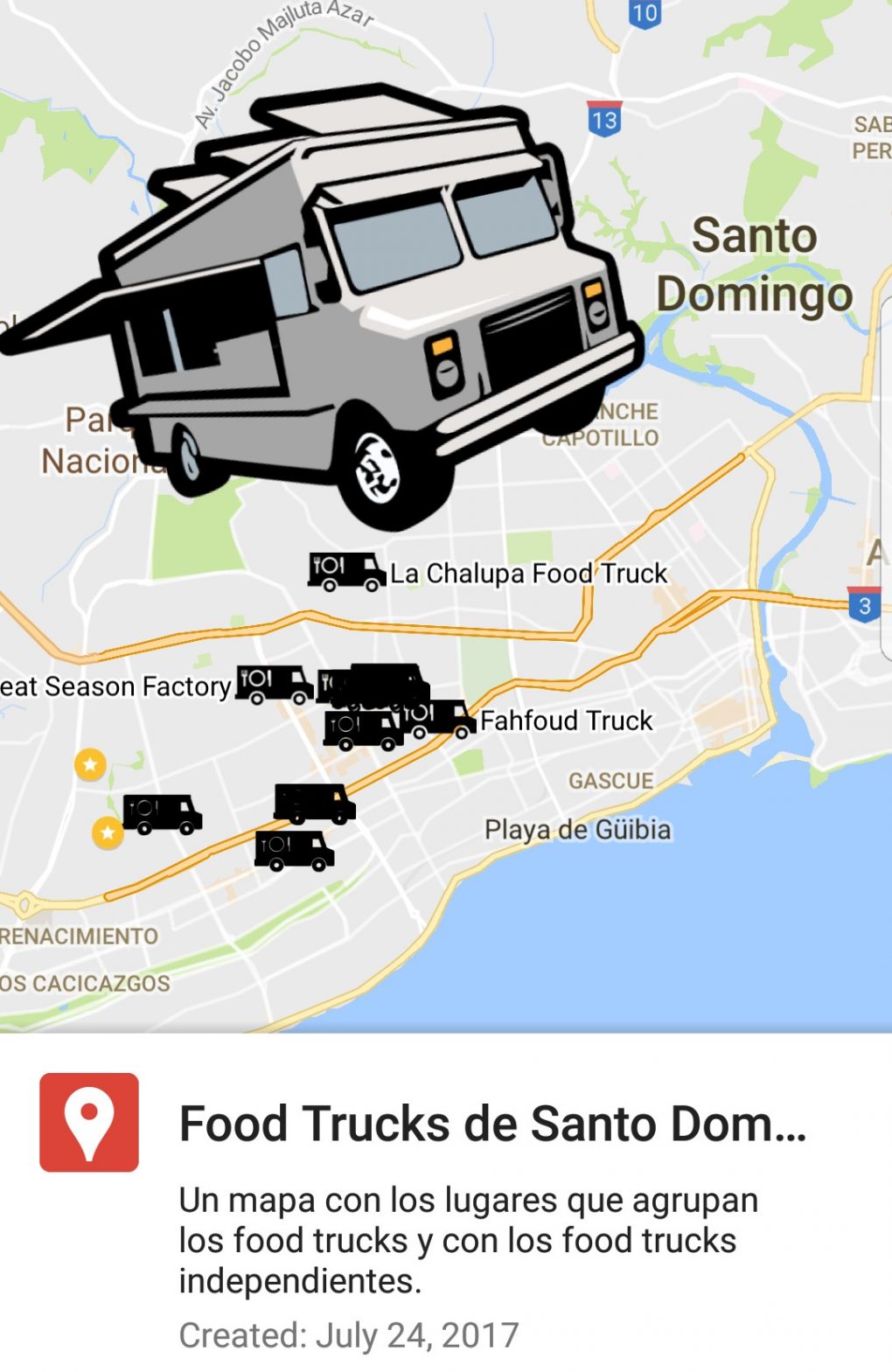
Task: Tap the Meat Season Factory truck marker
Action: point(275,684)
